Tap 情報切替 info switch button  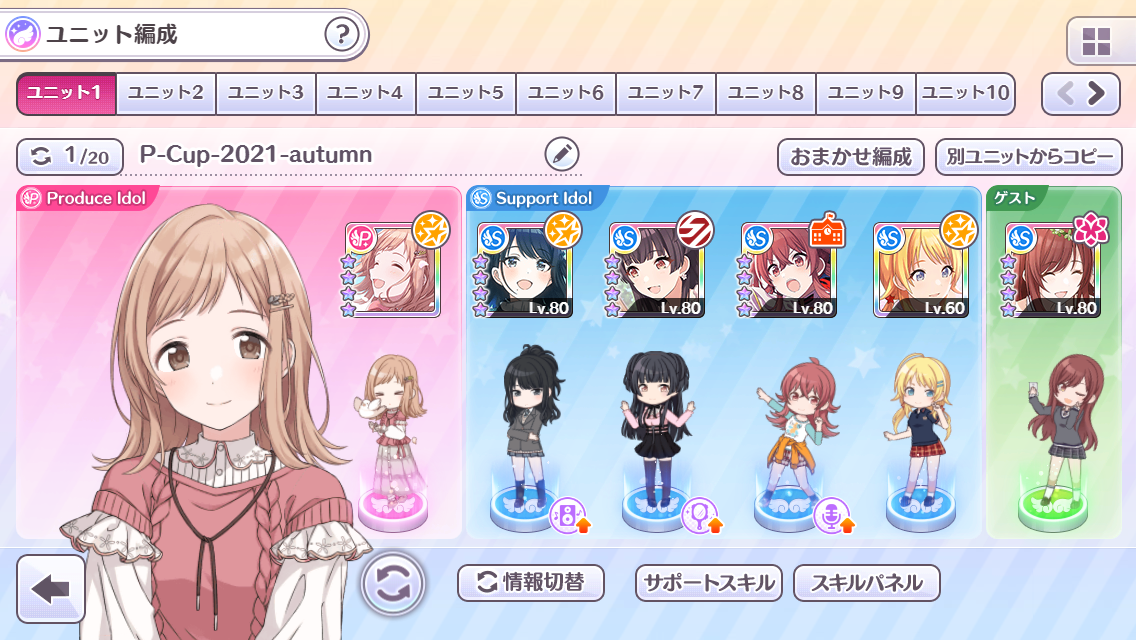[x=531, y=583]
